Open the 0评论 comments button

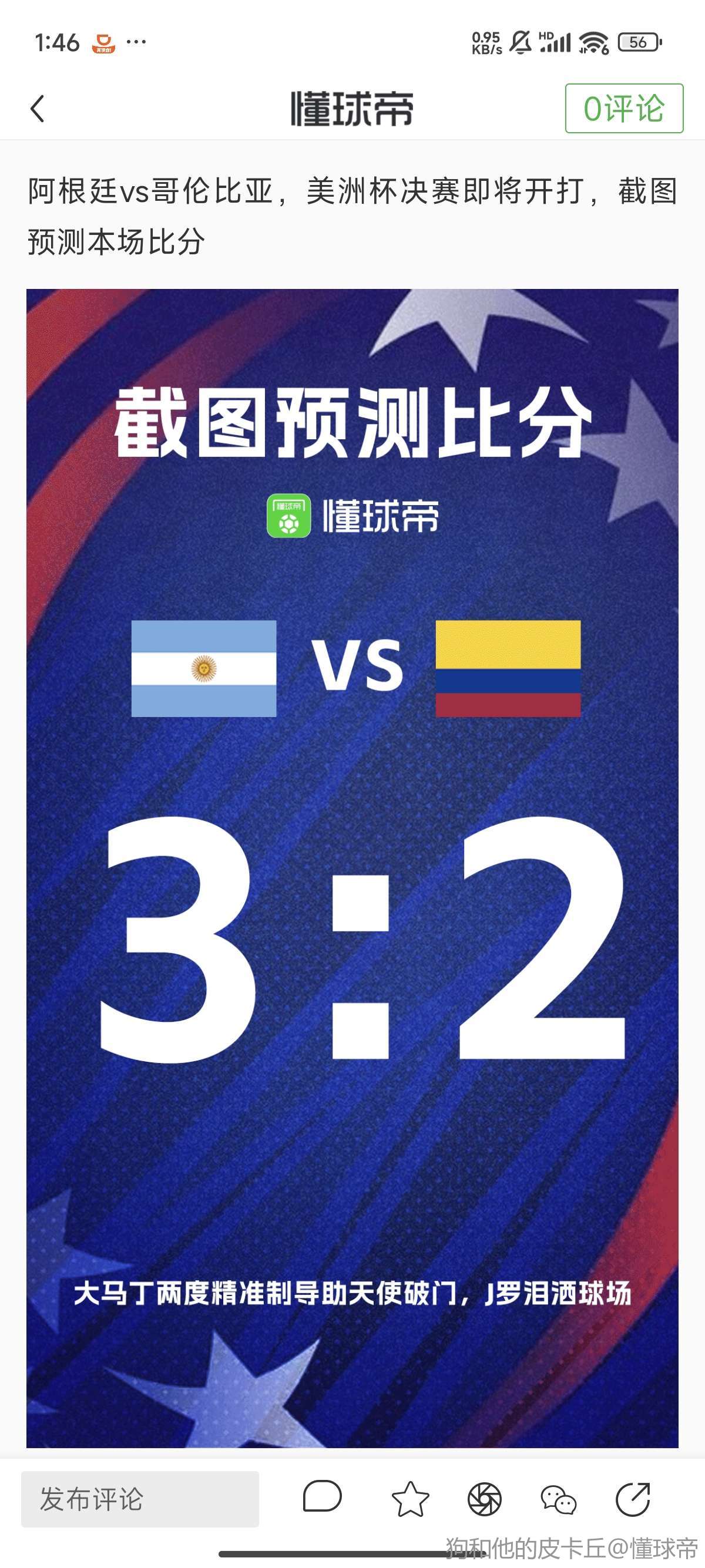(623, 109)
